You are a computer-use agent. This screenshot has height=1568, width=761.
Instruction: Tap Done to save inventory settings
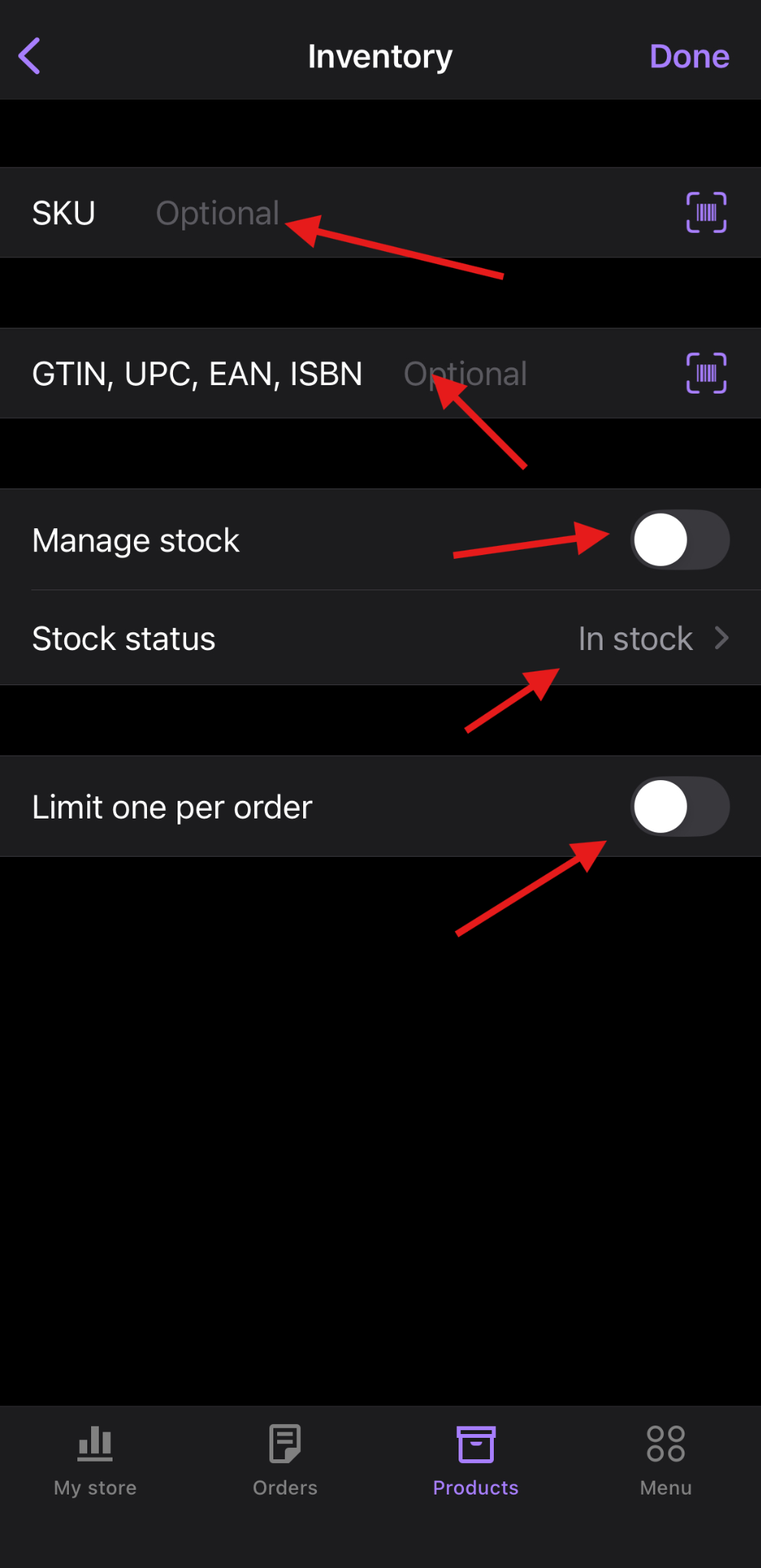(x=689, y=57)
